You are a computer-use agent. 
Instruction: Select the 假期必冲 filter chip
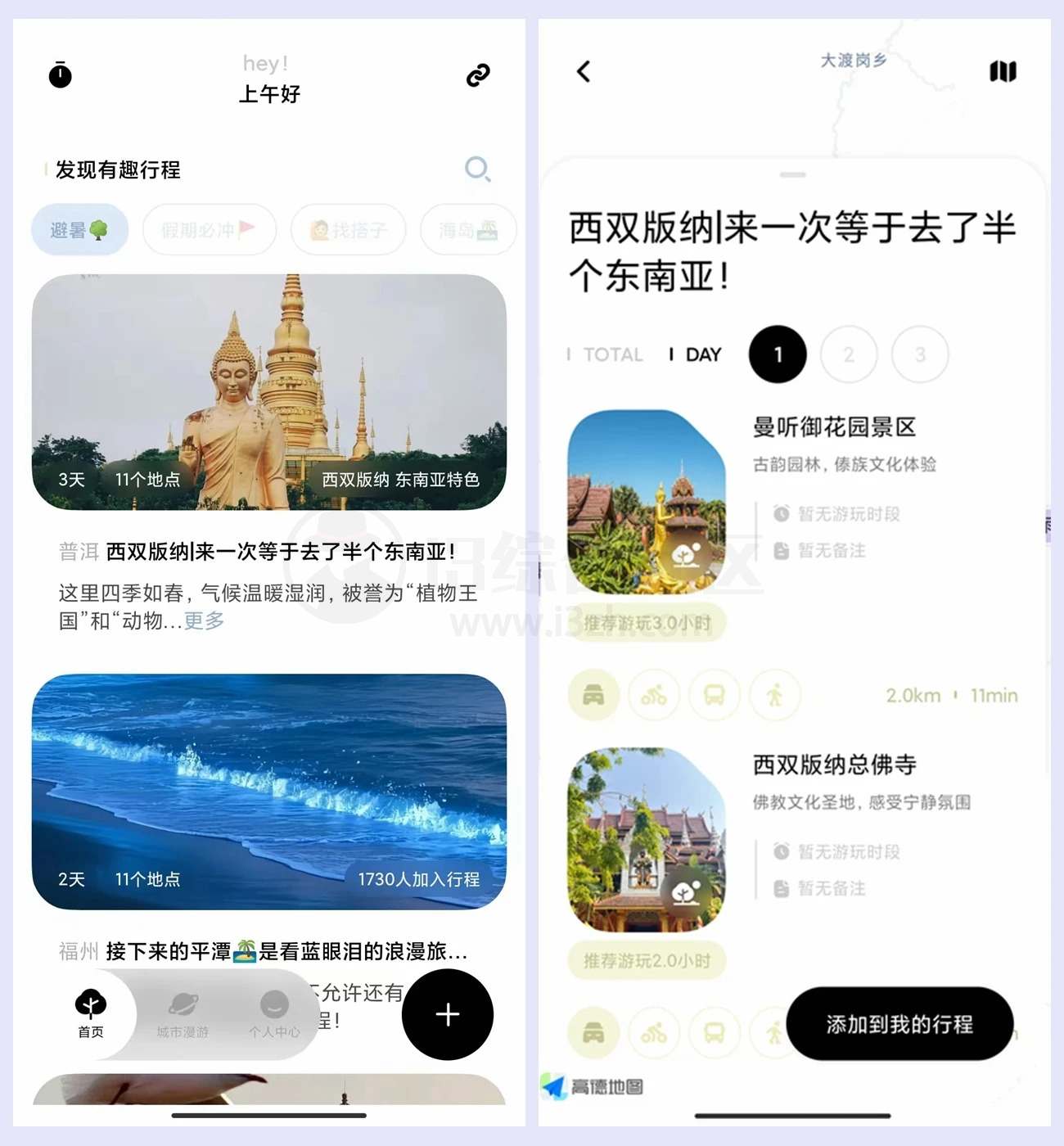(x=210, y=230)
